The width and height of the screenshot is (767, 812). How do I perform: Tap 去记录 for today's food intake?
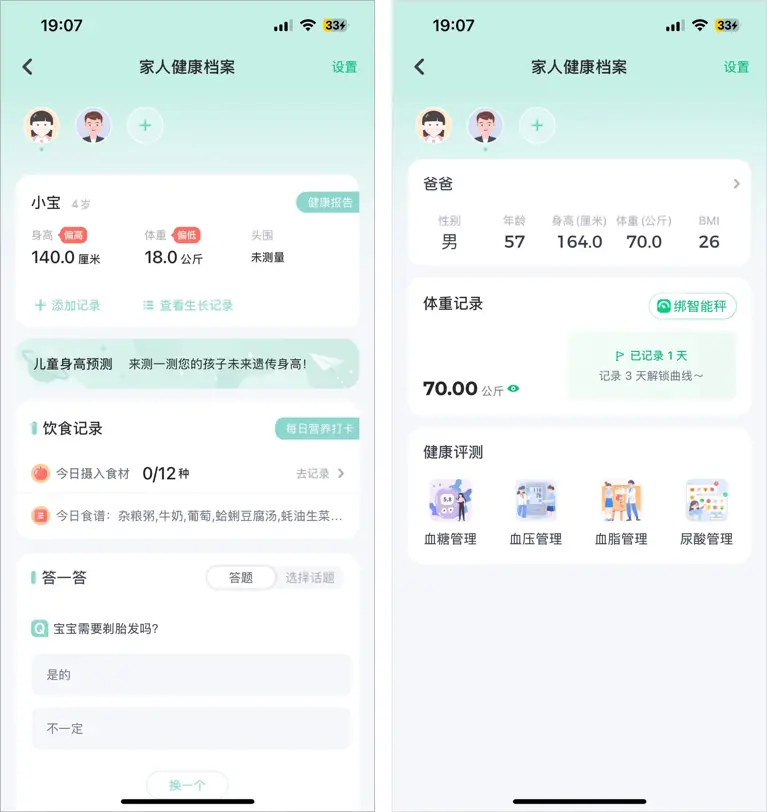[320, 473]
